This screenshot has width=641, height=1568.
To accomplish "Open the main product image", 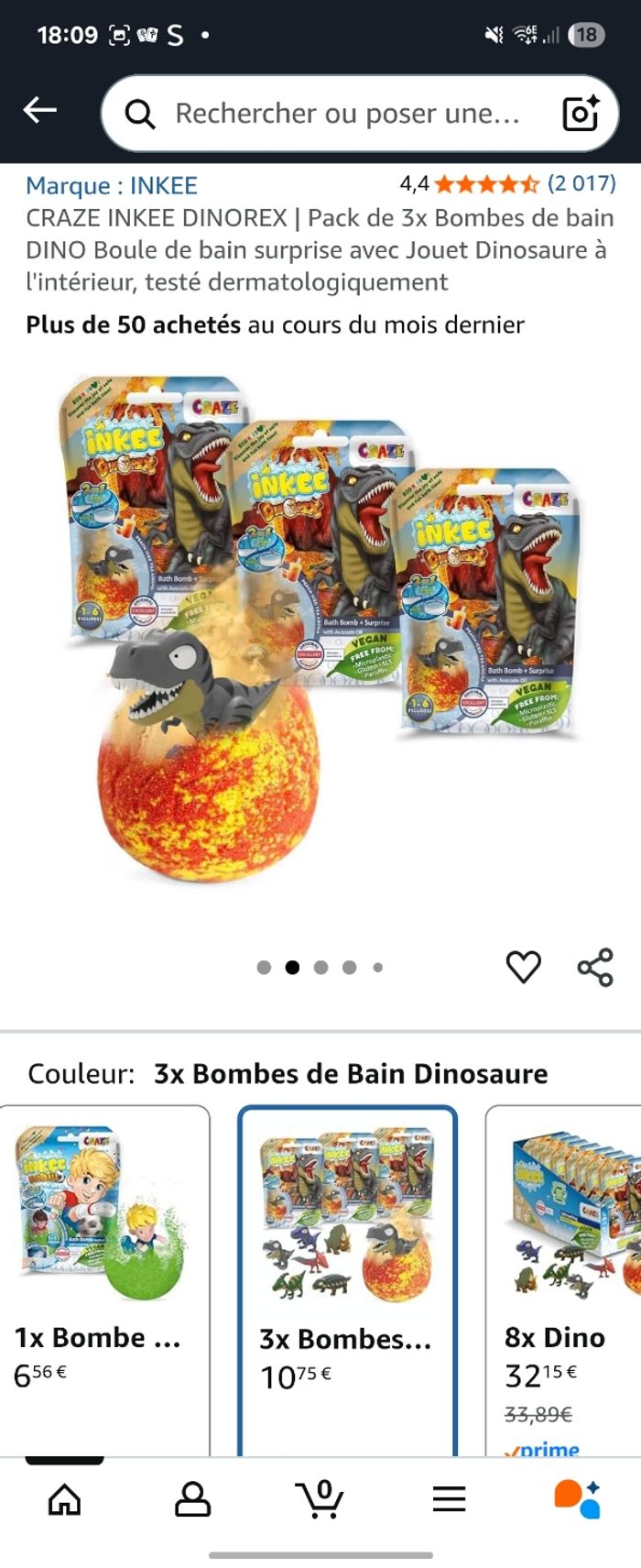I will [320, 632].
